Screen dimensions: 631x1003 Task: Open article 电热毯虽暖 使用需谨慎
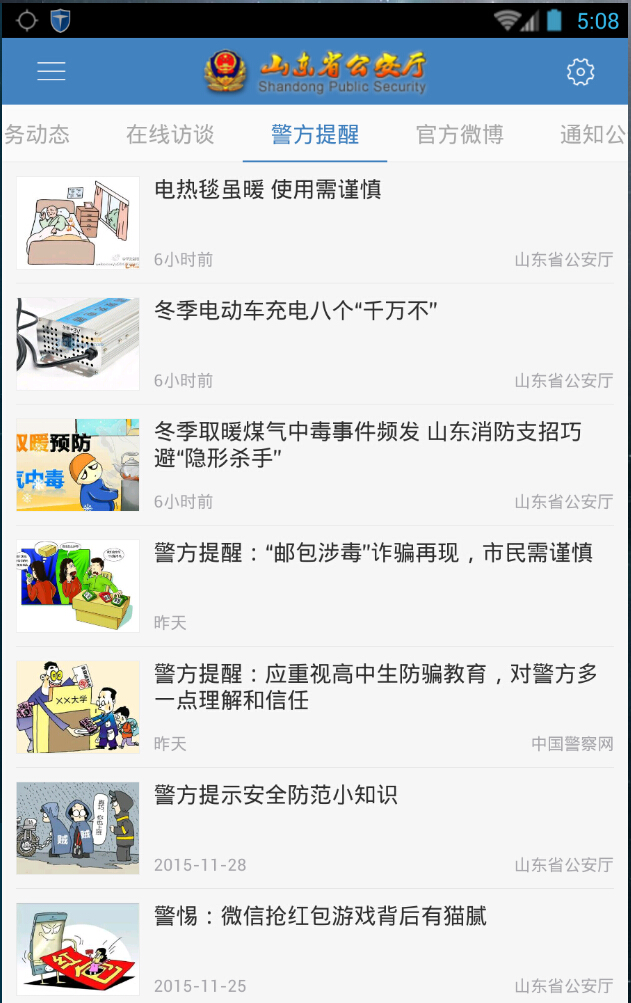(268, 190)
